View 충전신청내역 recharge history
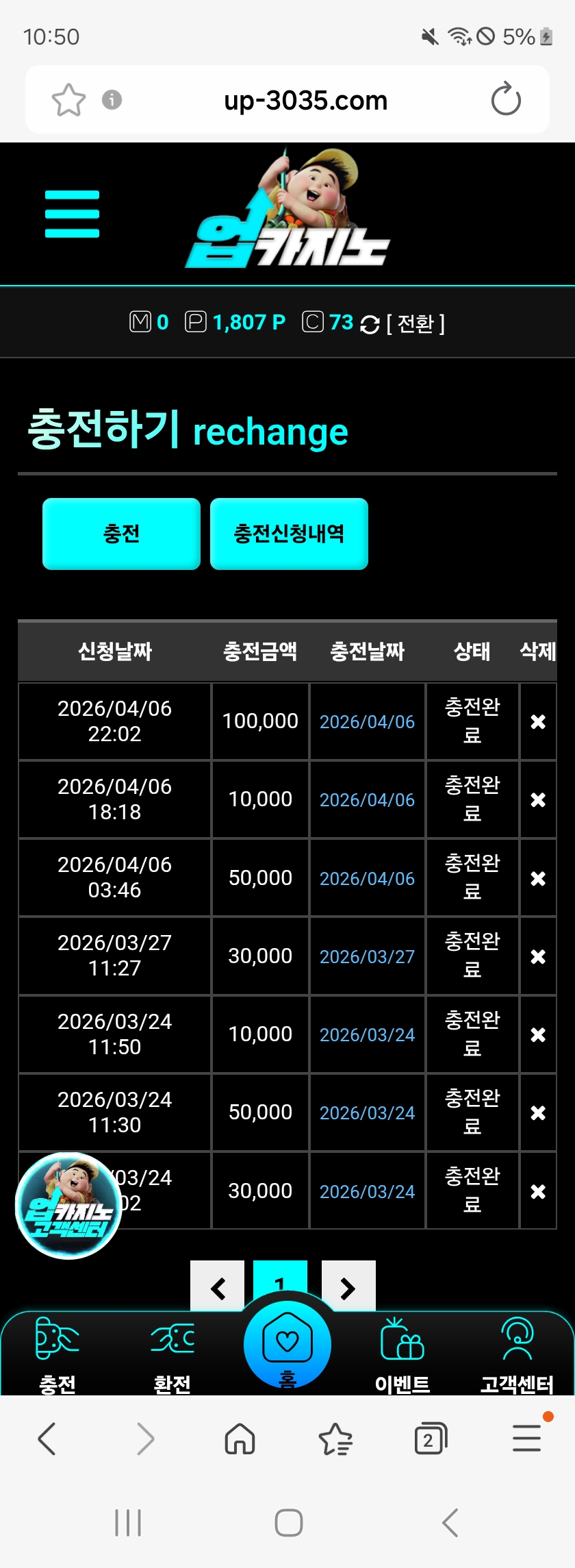This screenshot has height=1568, width=575. click(289, 534)
